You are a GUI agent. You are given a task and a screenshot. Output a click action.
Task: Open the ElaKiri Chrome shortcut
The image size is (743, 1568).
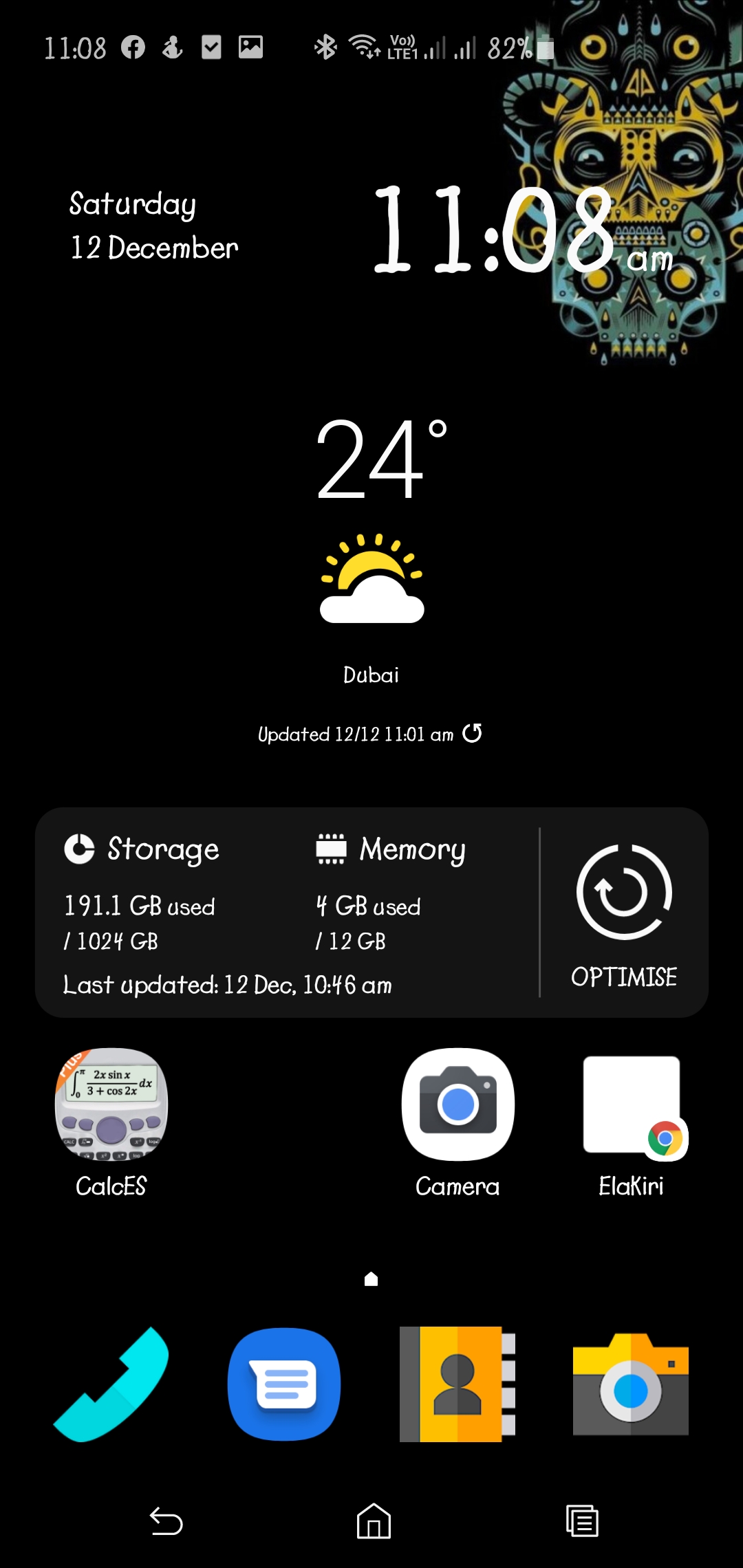click(631, 1122)
